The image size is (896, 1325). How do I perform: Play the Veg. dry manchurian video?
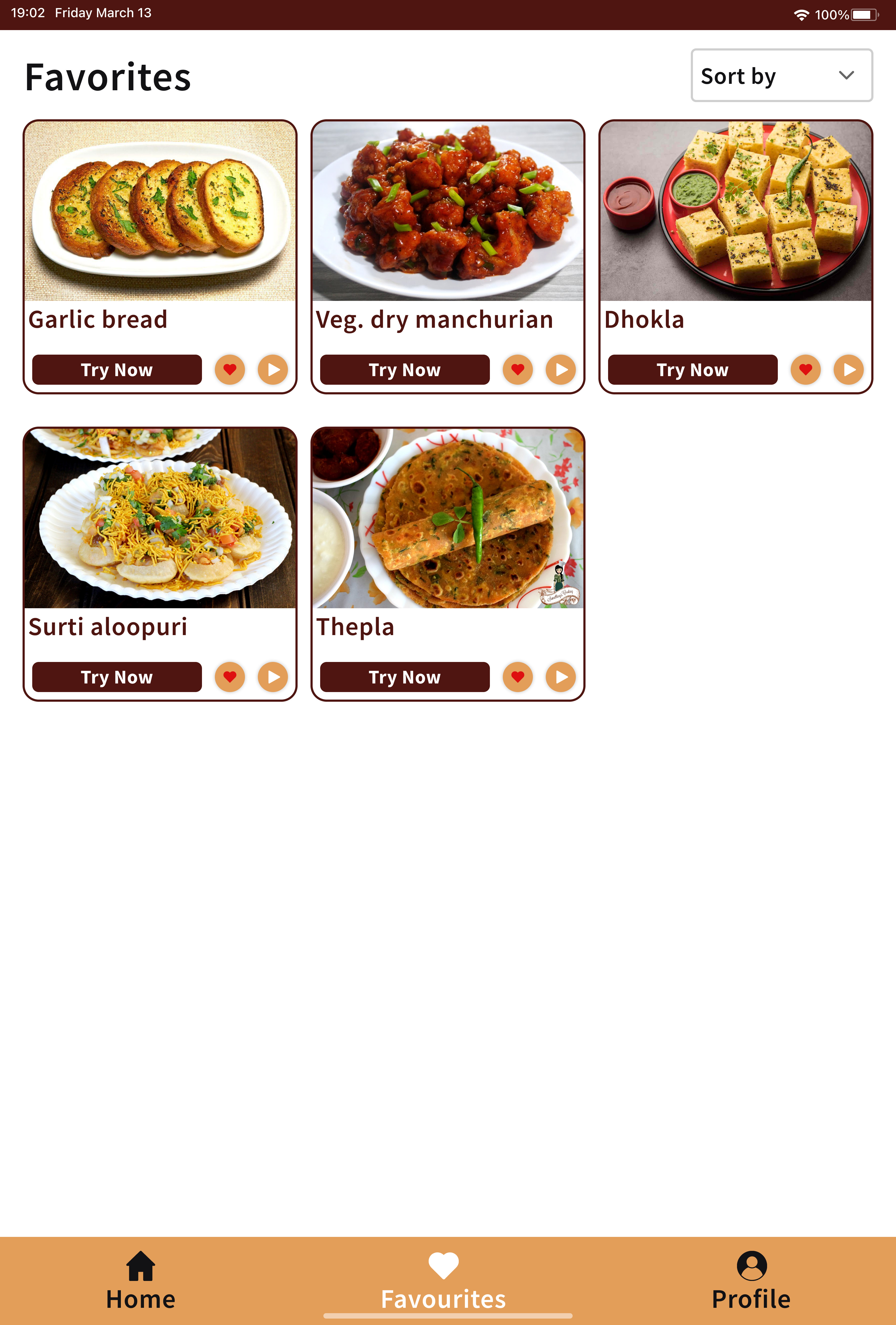coord(561,370)
